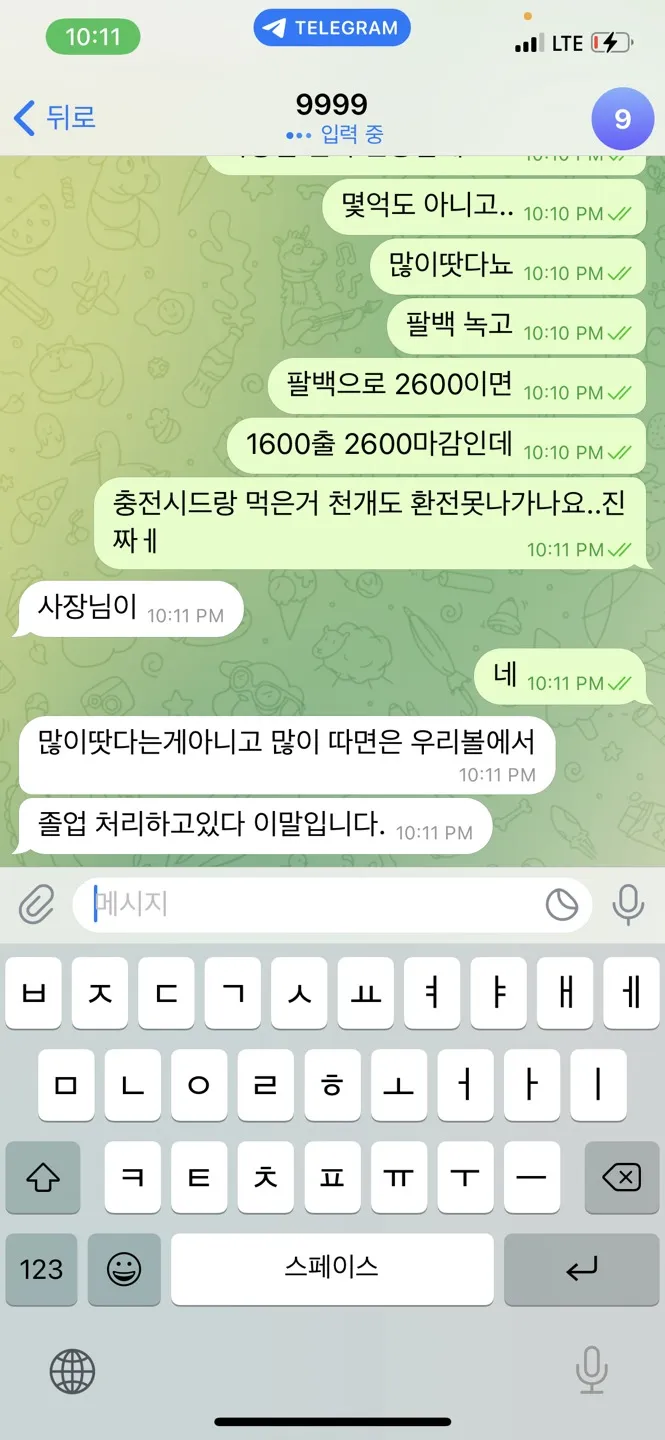Switch to the 123 number keyboard

[42, 1269]
